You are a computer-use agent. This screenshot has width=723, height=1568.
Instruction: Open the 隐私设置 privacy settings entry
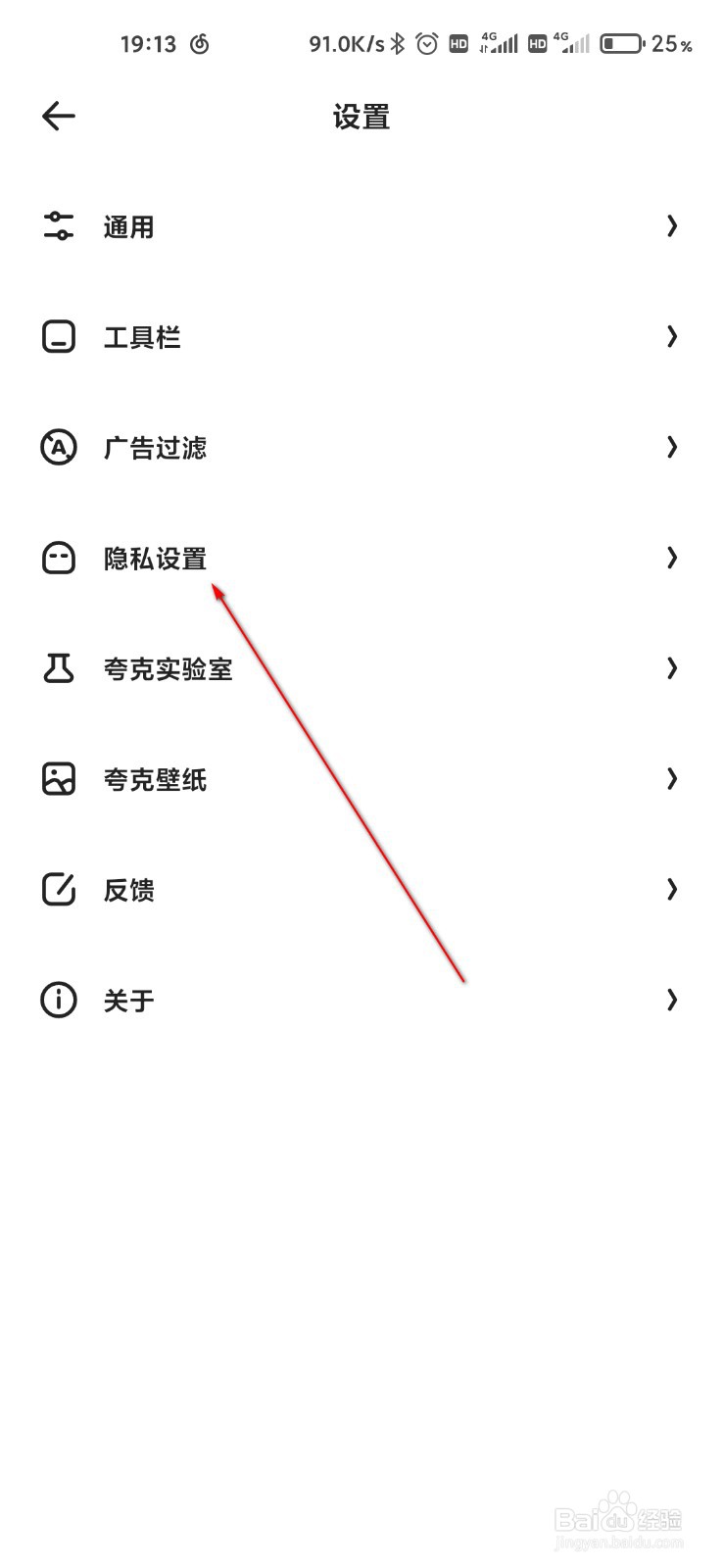pos(160,558)
